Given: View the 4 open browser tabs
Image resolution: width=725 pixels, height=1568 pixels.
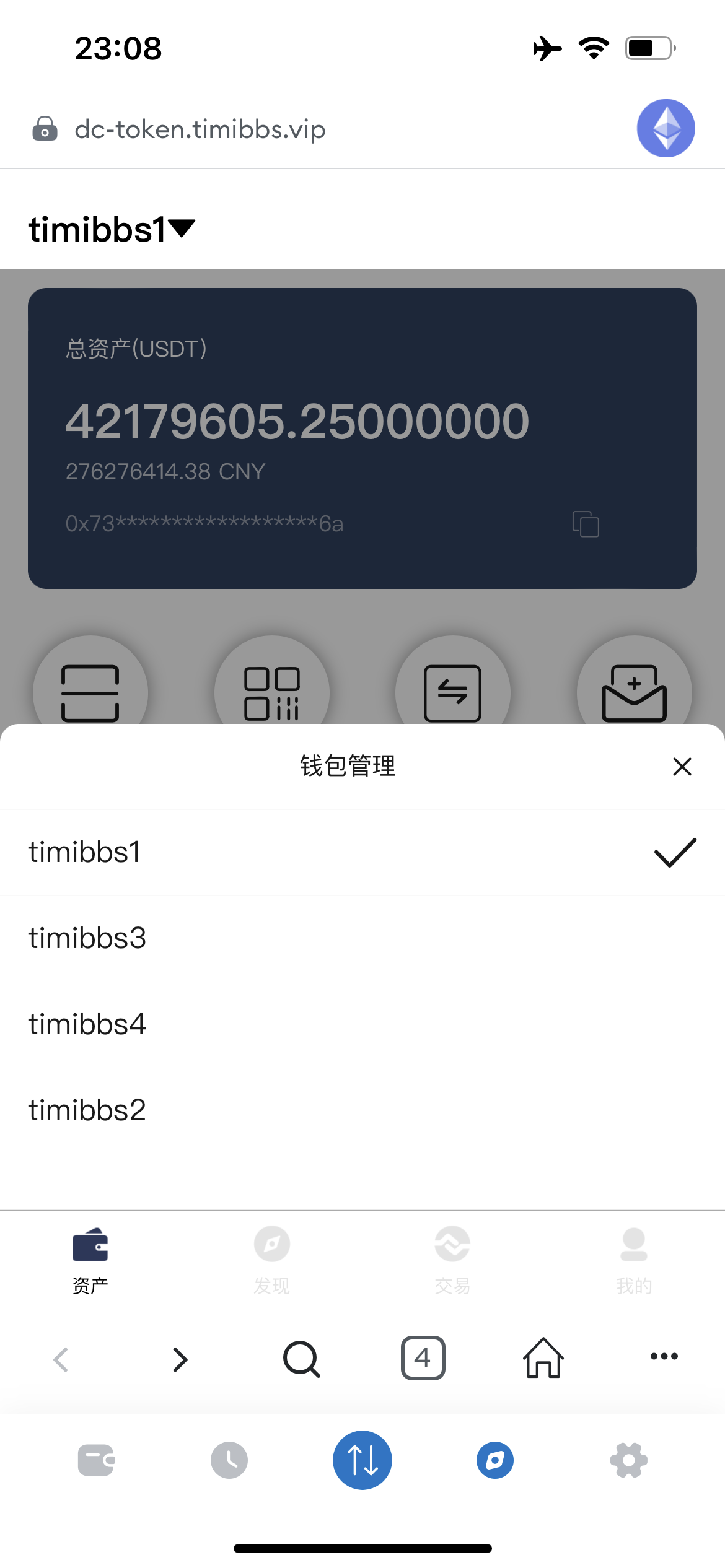Looking at the screenshot, I should (423, 1358).
